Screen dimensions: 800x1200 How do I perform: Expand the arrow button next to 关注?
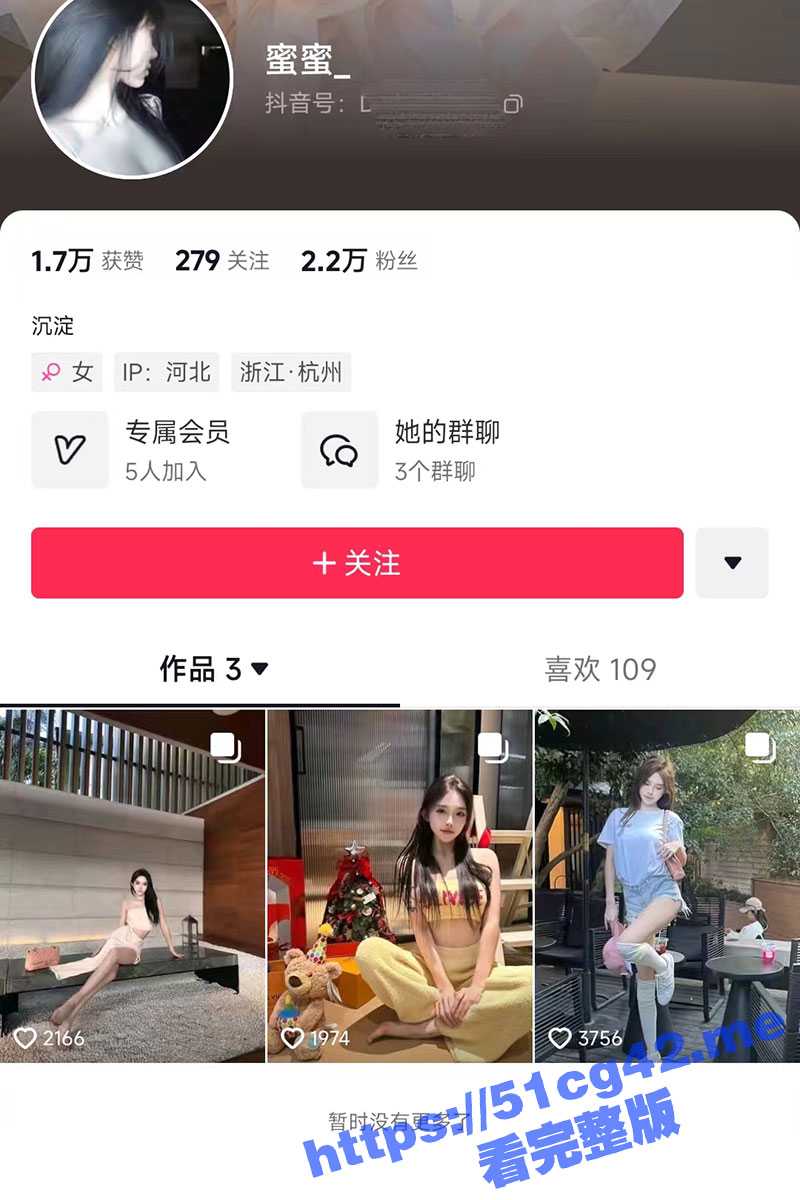click(x=732, y=563)
